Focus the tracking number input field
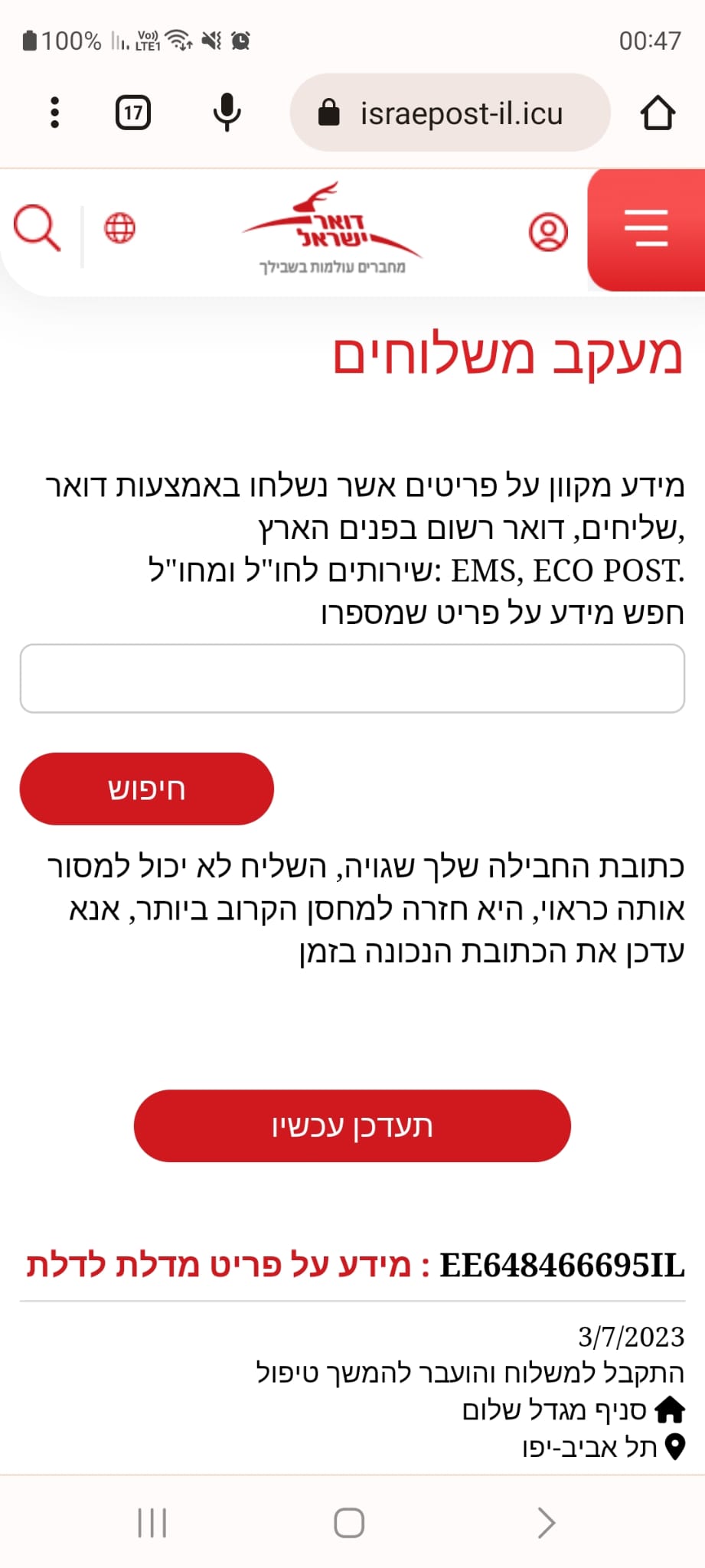The height and width of the screenshot is (1568, 705). click(352, 678)
